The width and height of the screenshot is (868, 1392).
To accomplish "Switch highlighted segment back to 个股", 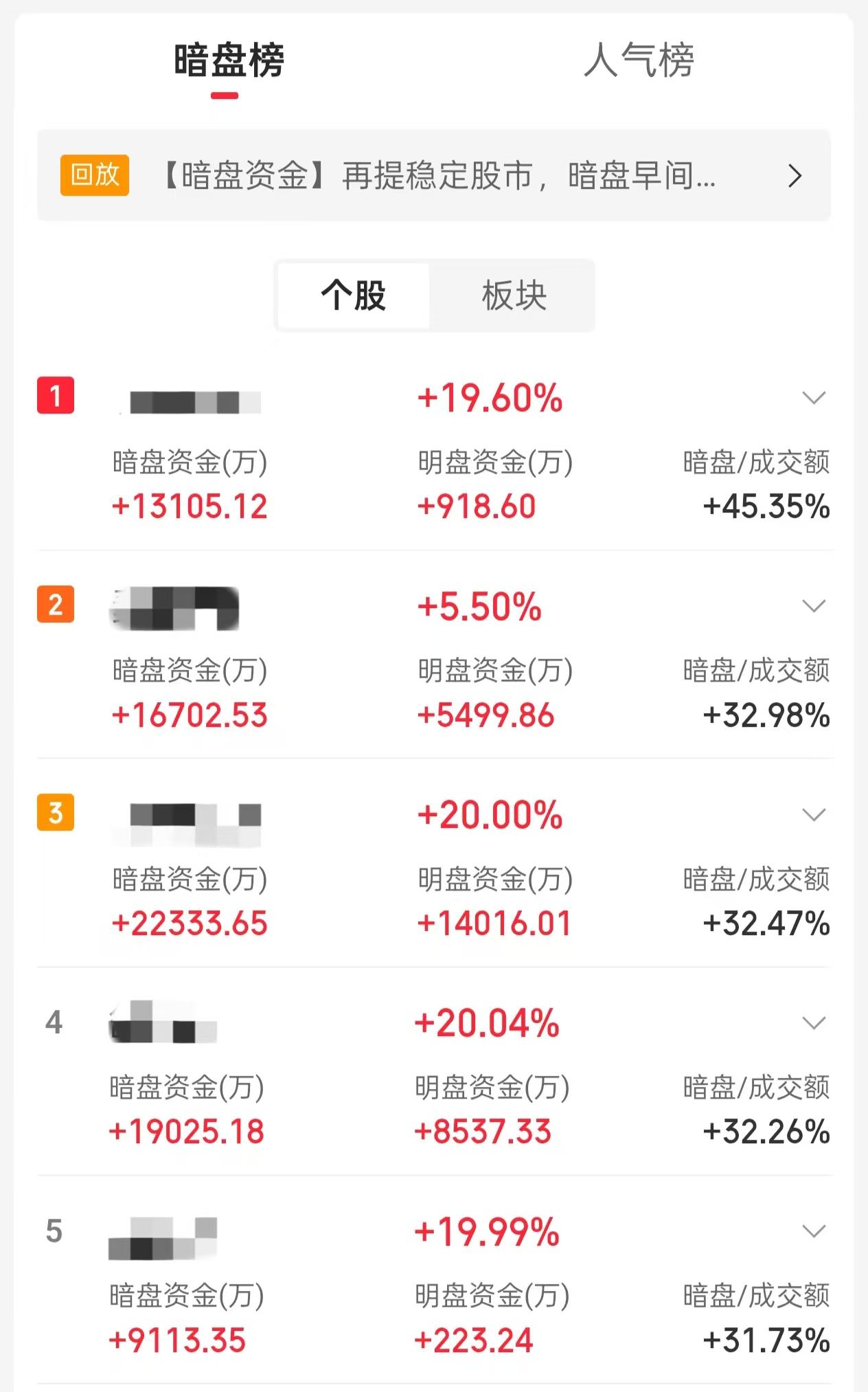I will pos(352,295).
